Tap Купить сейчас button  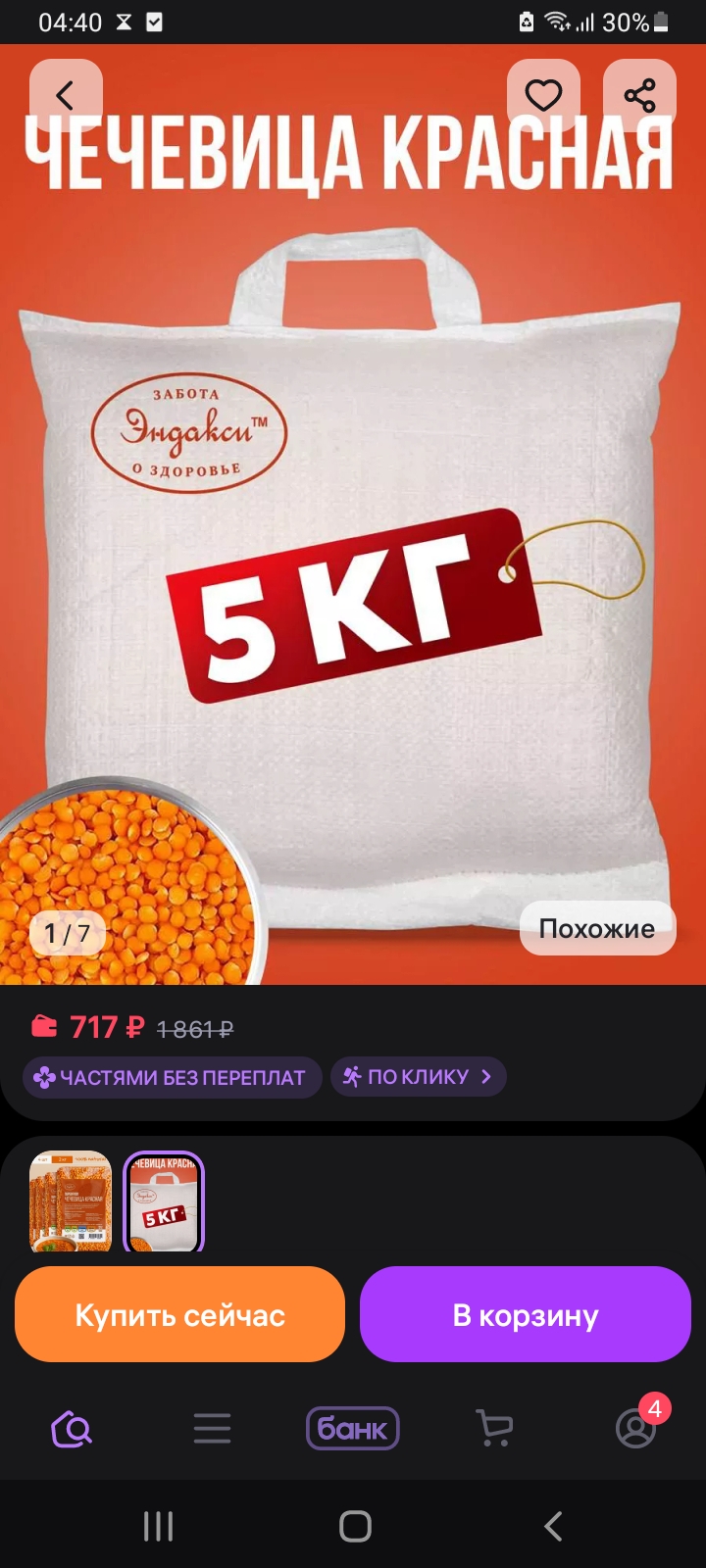[180, 1314]
